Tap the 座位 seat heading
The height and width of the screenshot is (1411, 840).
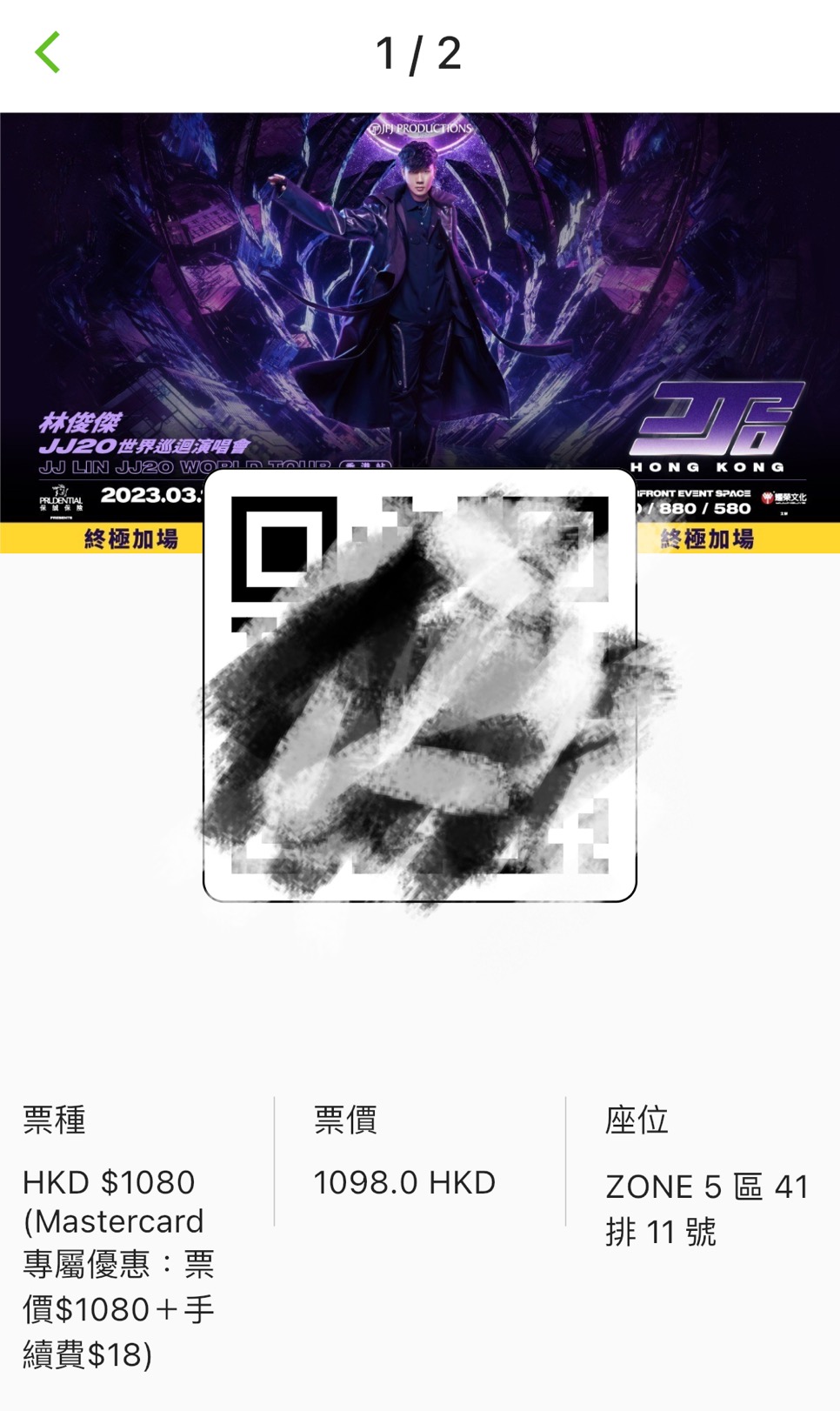coord(637,1122)
